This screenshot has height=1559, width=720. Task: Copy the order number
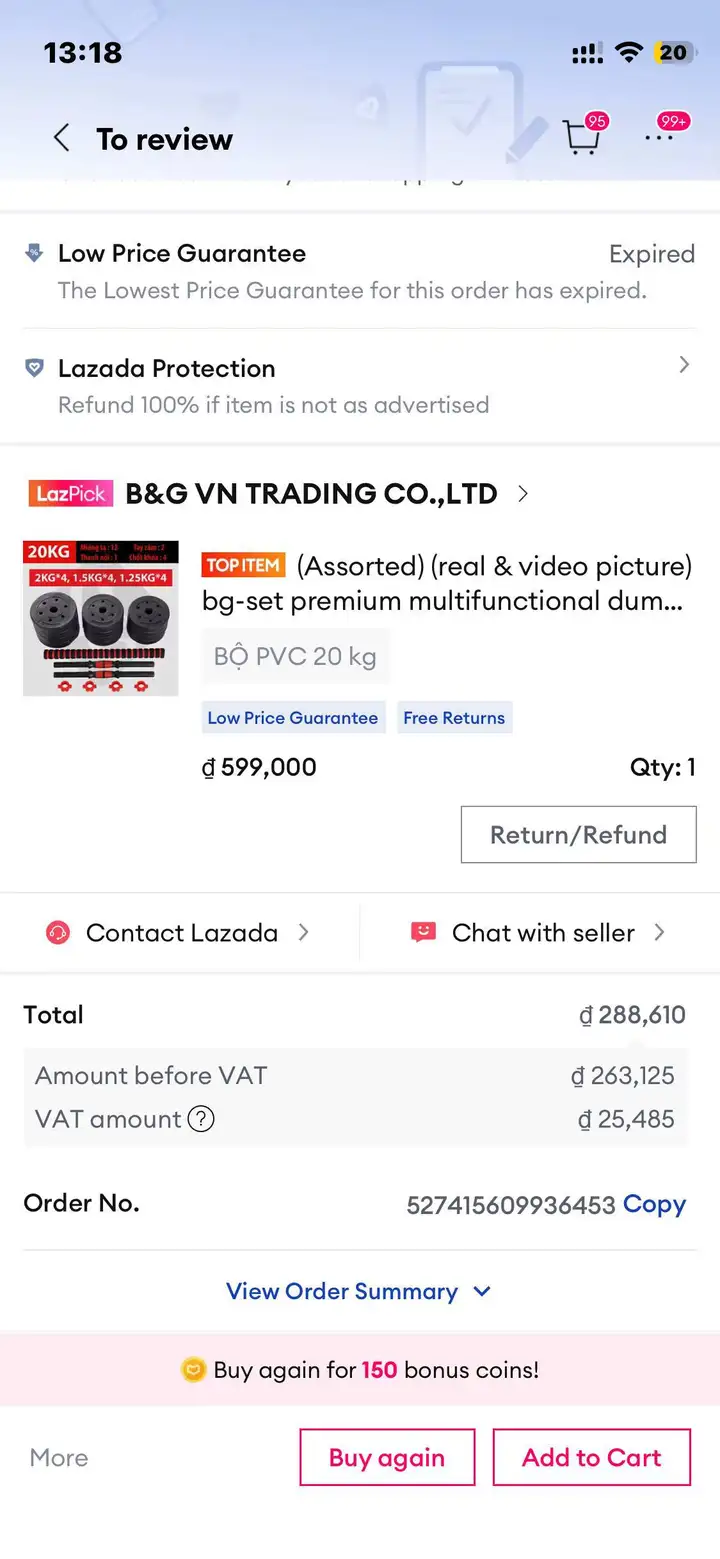[x=654, y=1204]
